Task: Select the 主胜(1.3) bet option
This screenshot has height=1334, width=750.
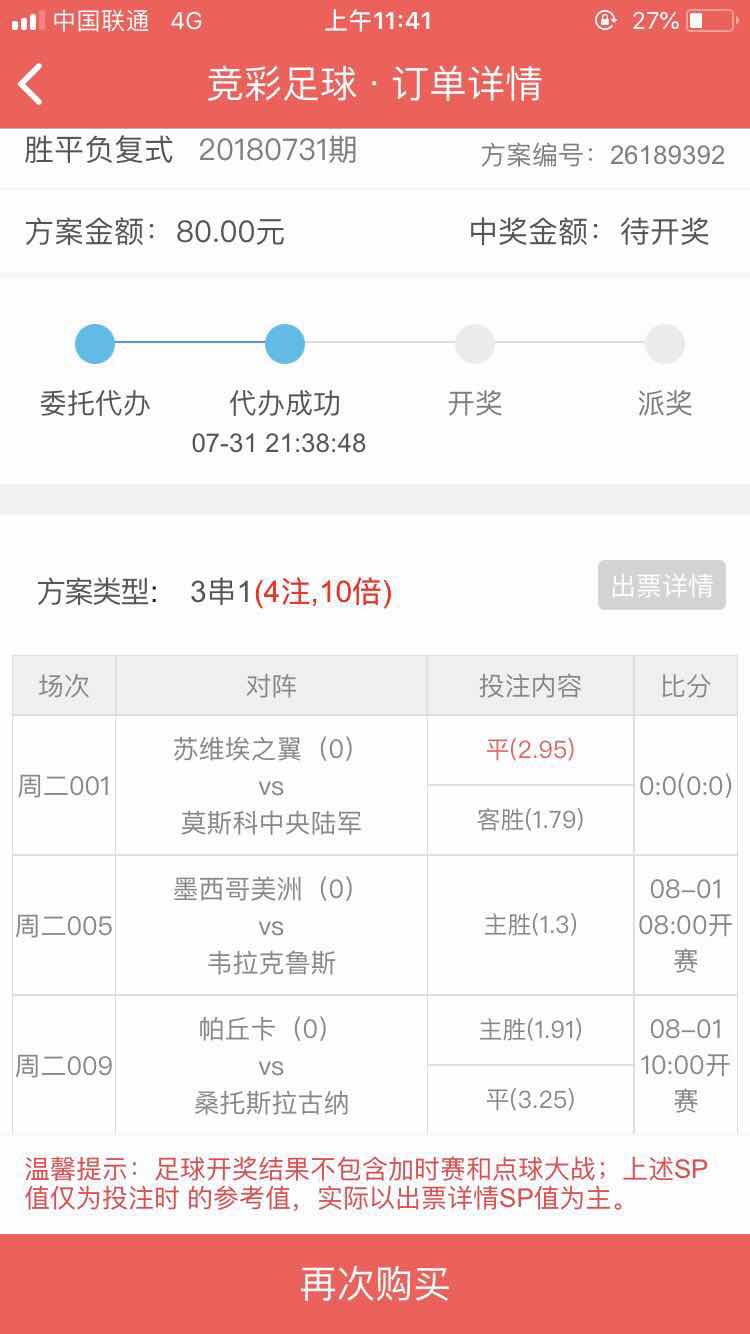Action: (x=531, y=925)
